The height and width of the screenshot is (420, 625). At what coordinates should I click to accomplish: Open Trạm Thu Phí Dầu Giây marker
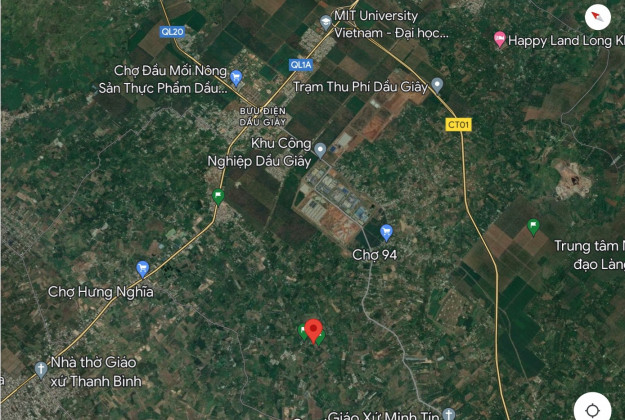(437, 86)
